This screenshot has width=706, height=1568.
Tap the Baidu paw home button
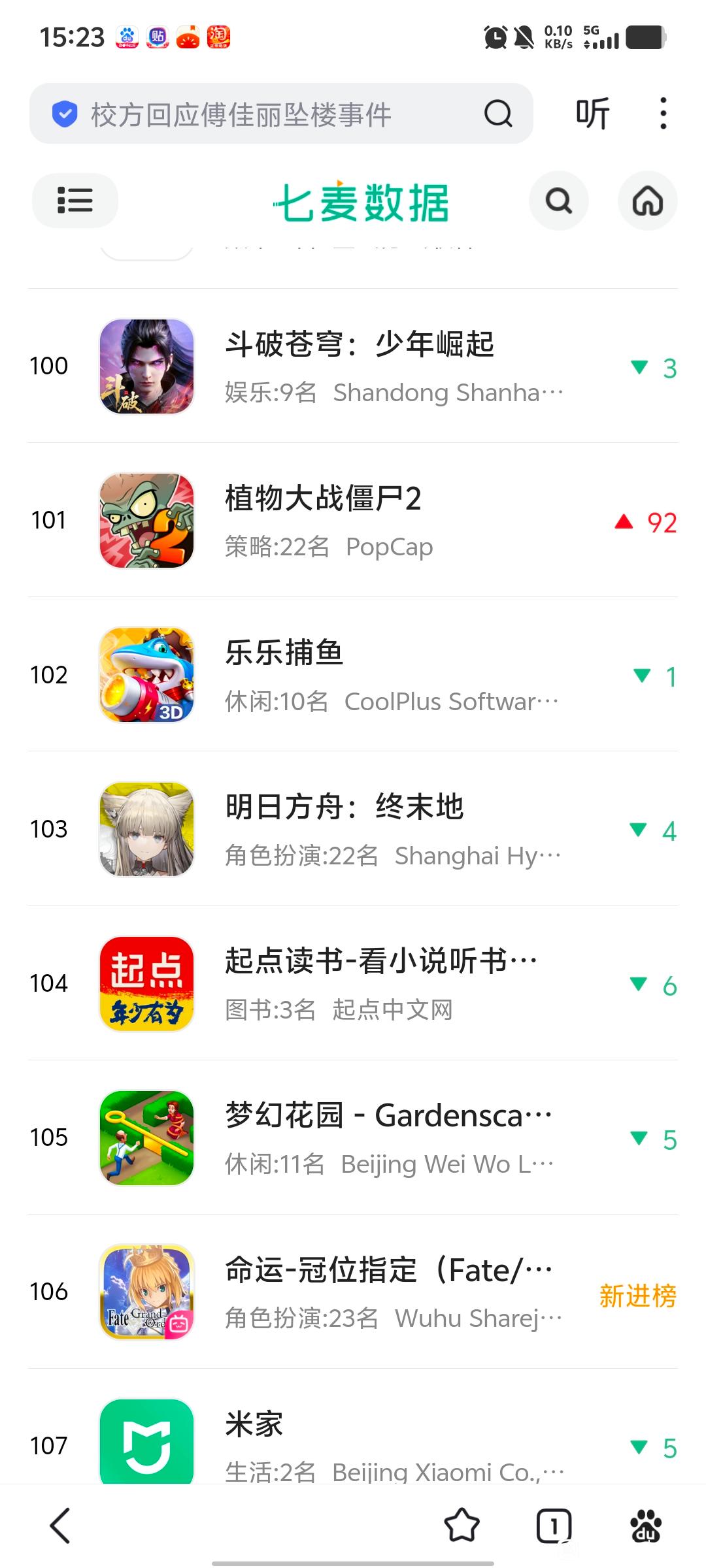[646, 1526]
